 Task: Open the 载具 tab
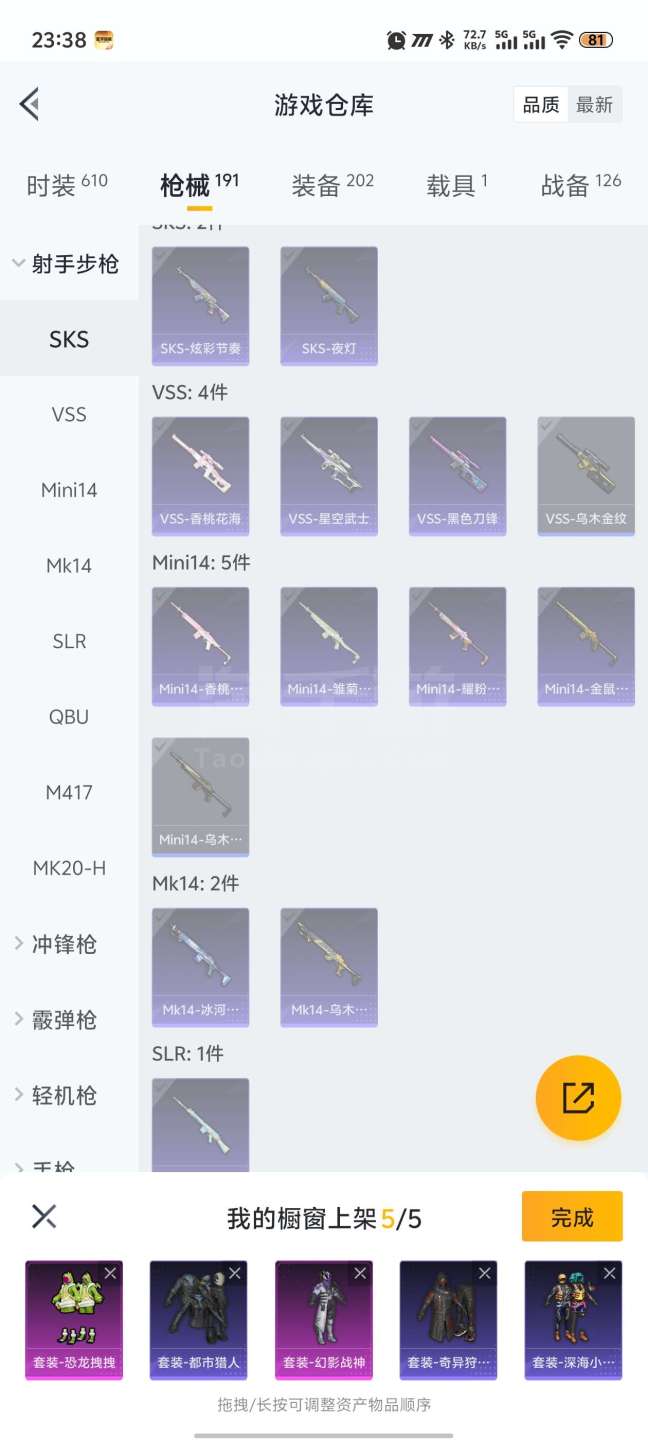tap(456, 185)
